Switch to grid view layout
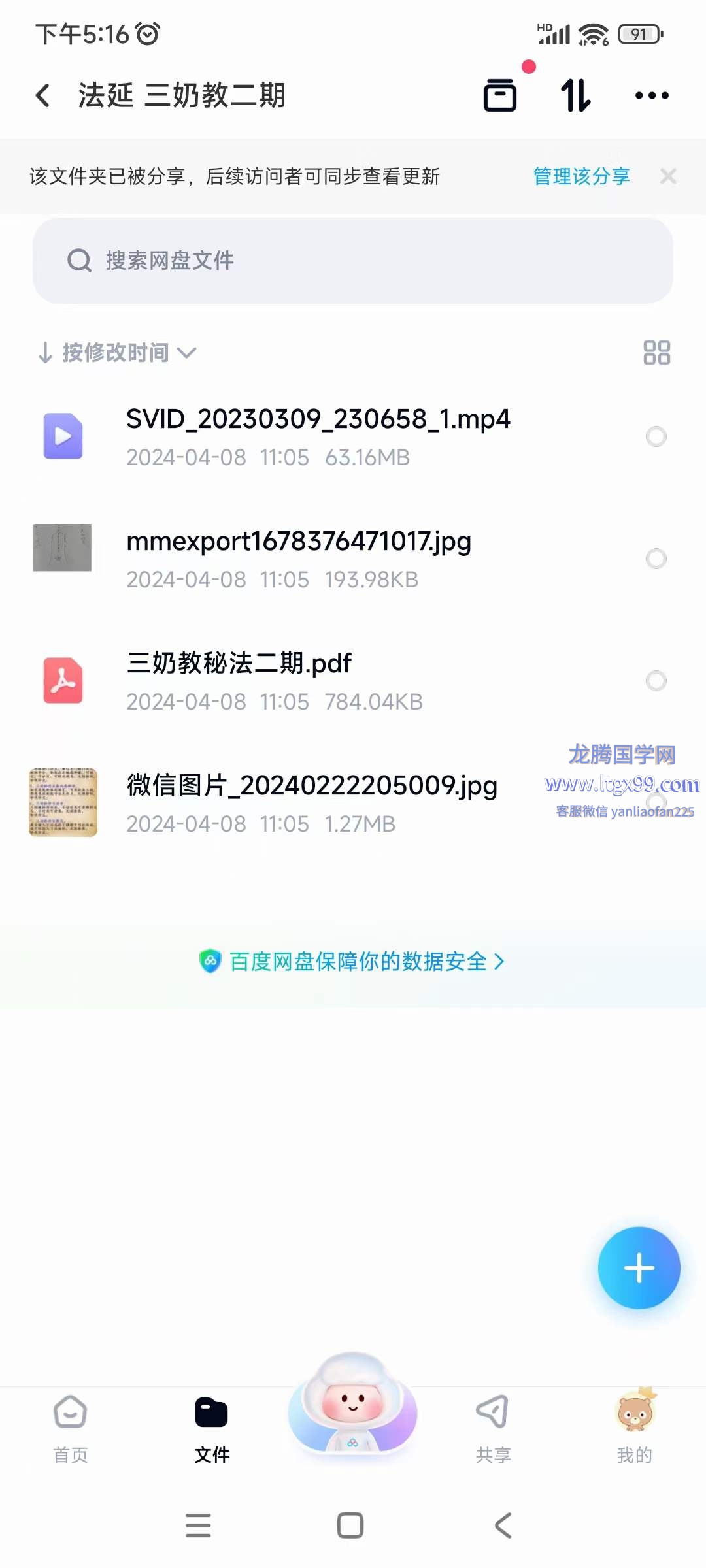706x1568 pixels. tap(656, 353)
